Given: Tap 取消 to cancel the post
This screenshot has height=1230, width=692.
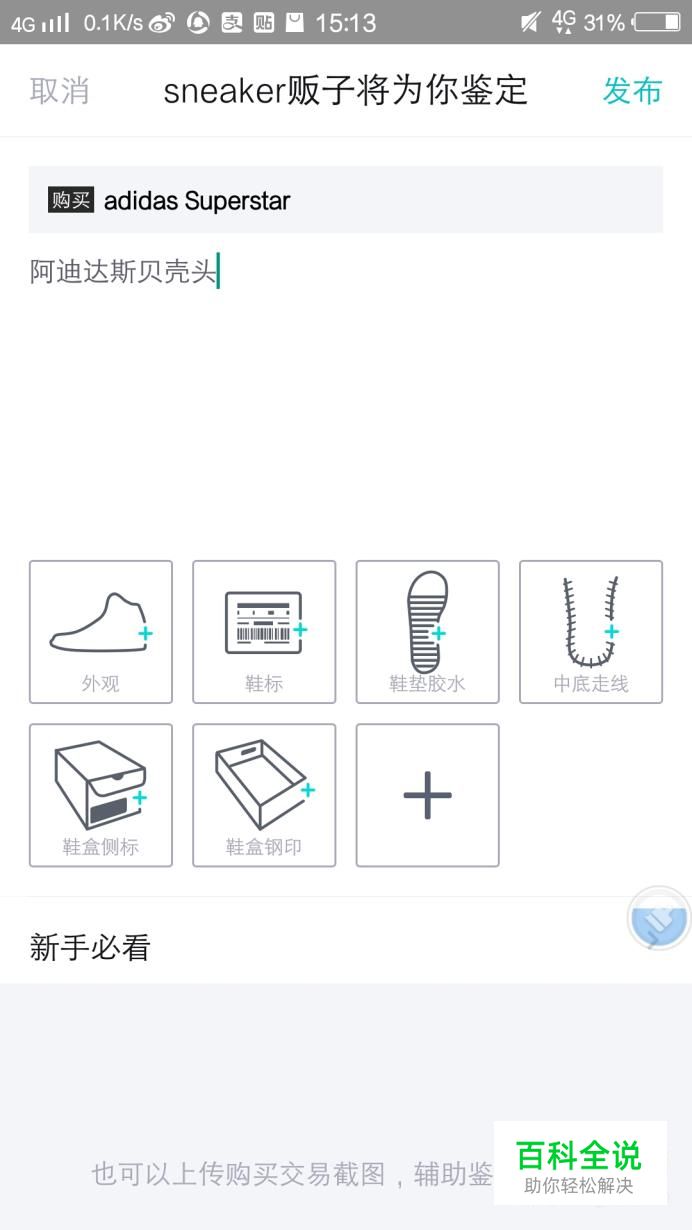Looking at the screenshot, I should click(59, 91).
